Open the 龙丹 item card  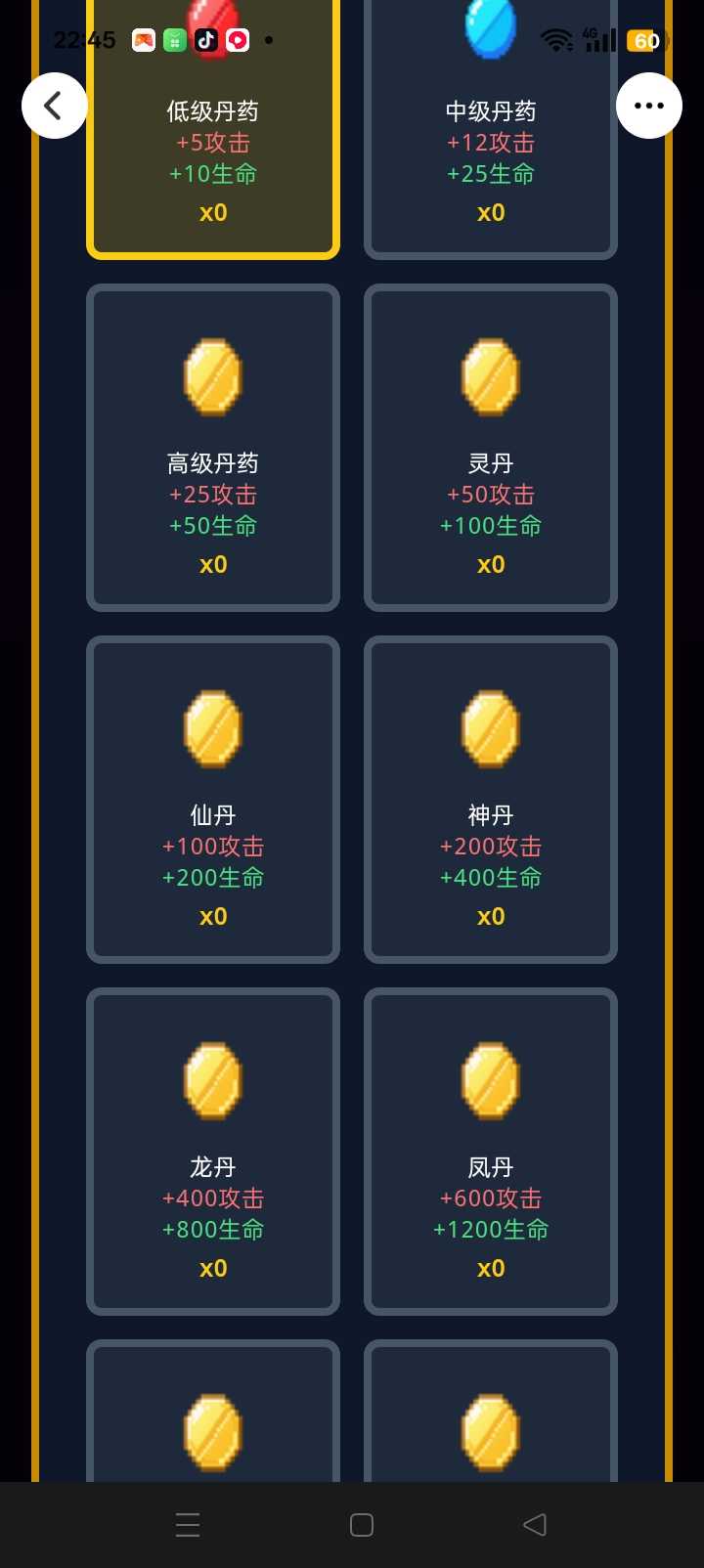(213, 1152)
